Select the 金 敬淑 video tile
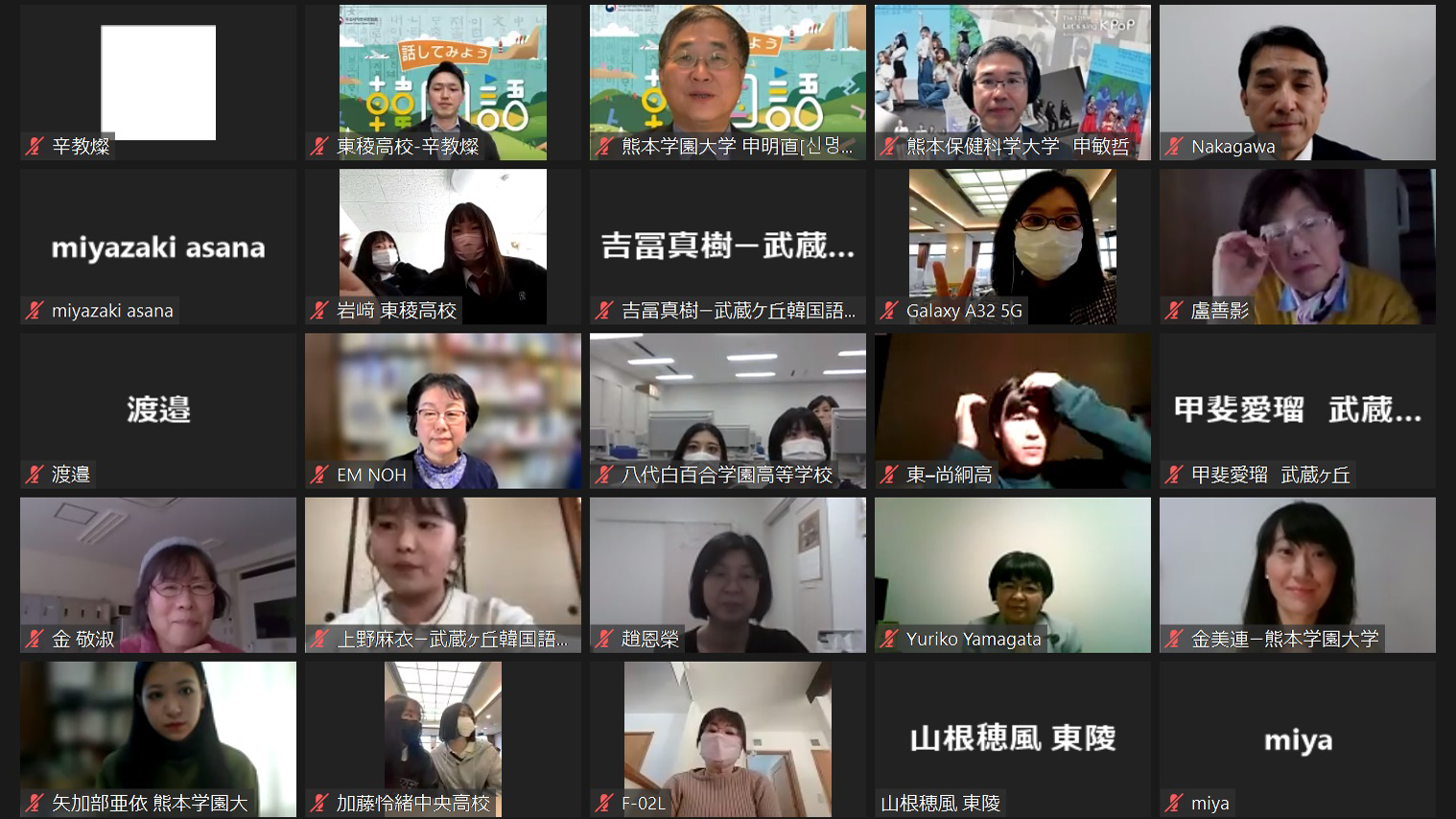Image resolution: width=1456 pixels, height=819 pixels. [x=158, y=574]
